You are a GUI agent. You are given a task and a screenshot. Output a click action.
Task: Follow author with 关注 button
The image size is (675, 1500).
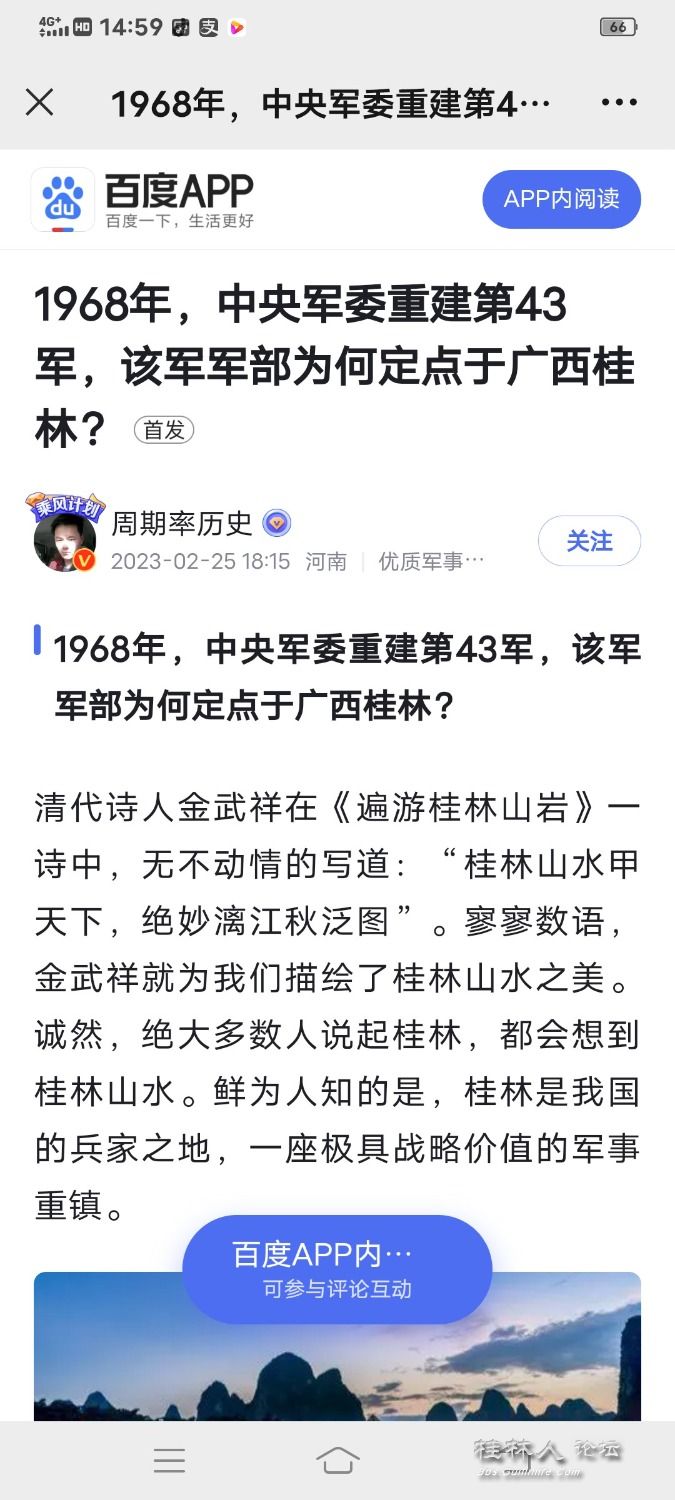(589, 541)
